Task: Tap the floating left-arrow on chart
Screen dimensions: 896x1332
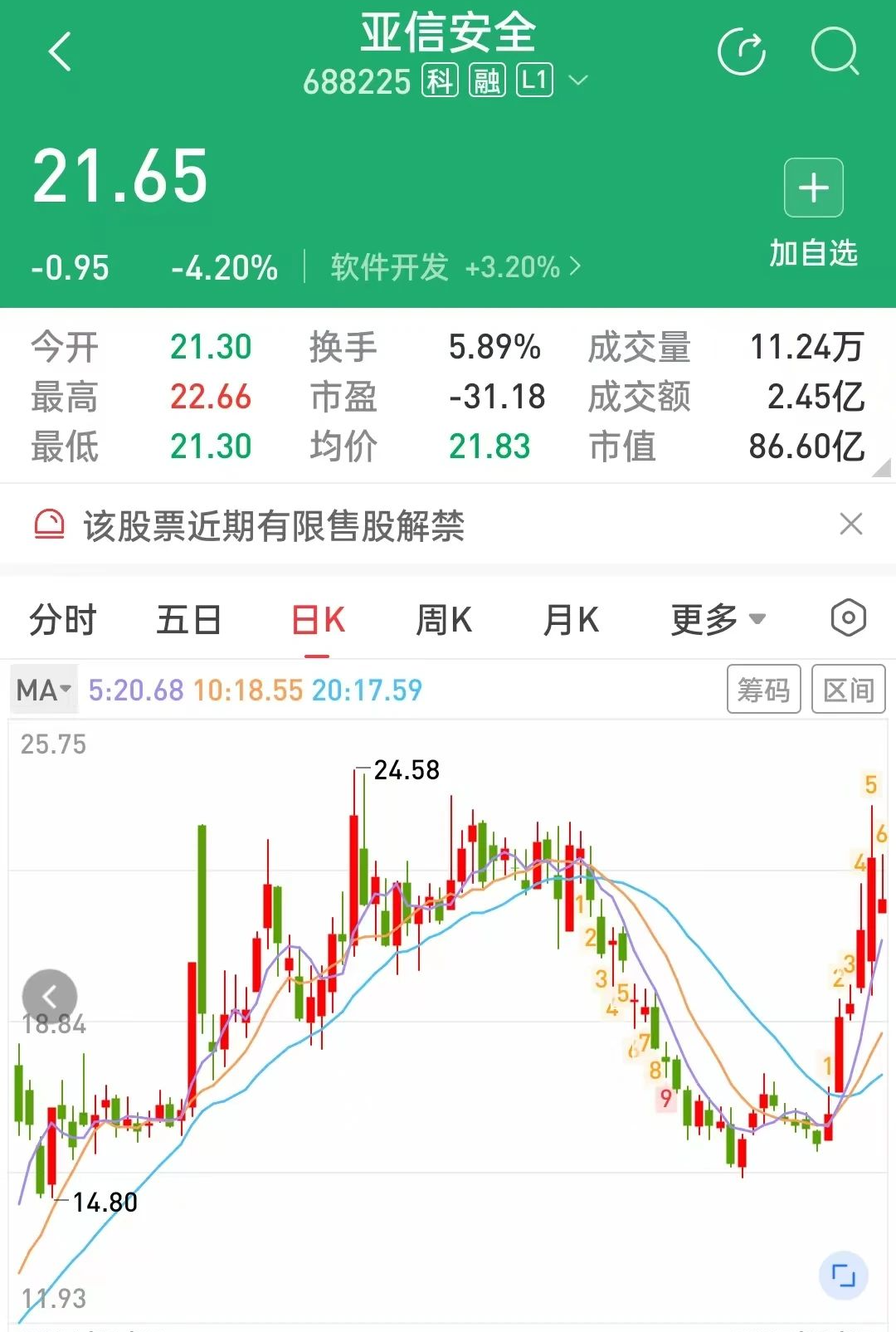Action: click(x=50, y=997)
